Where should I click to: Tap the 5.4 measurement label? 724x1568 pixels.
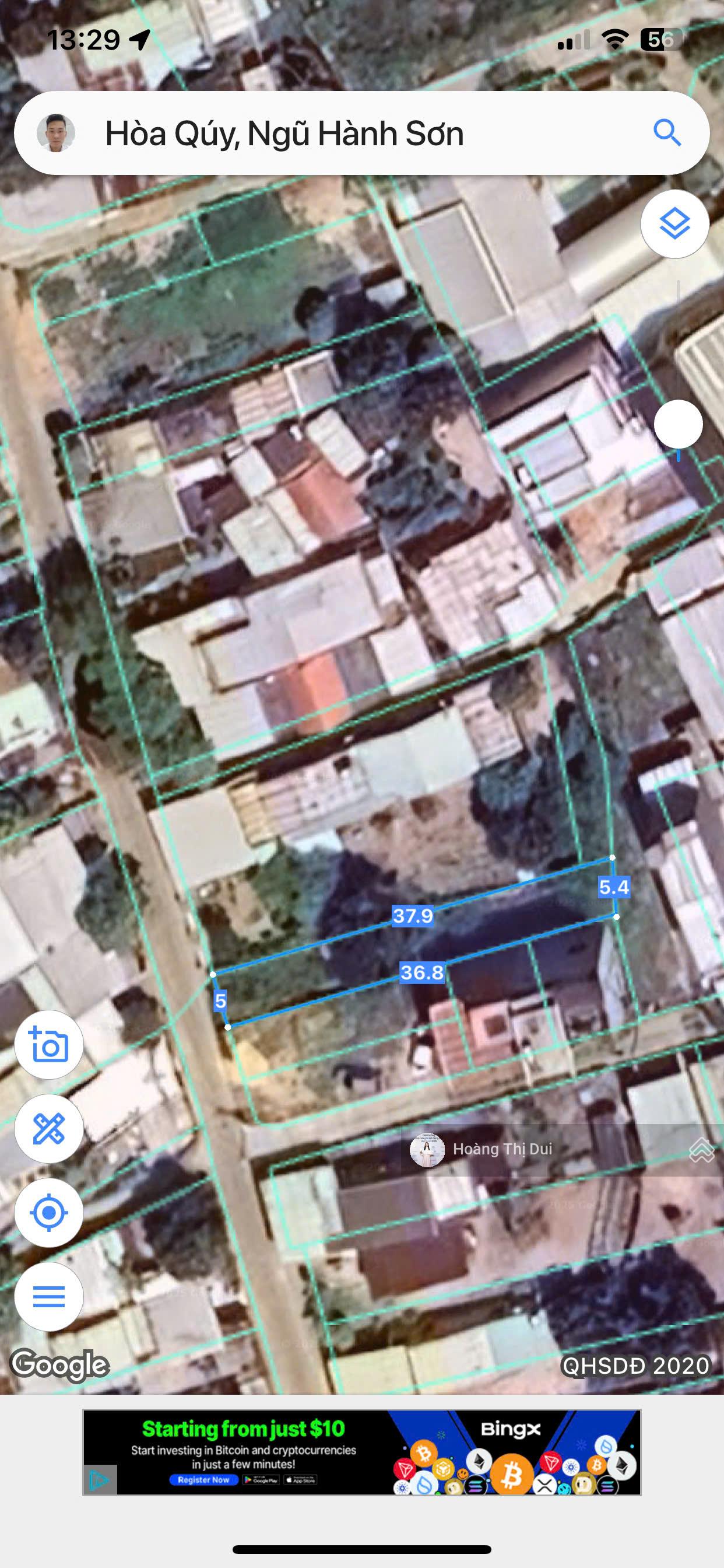(614, 887)
